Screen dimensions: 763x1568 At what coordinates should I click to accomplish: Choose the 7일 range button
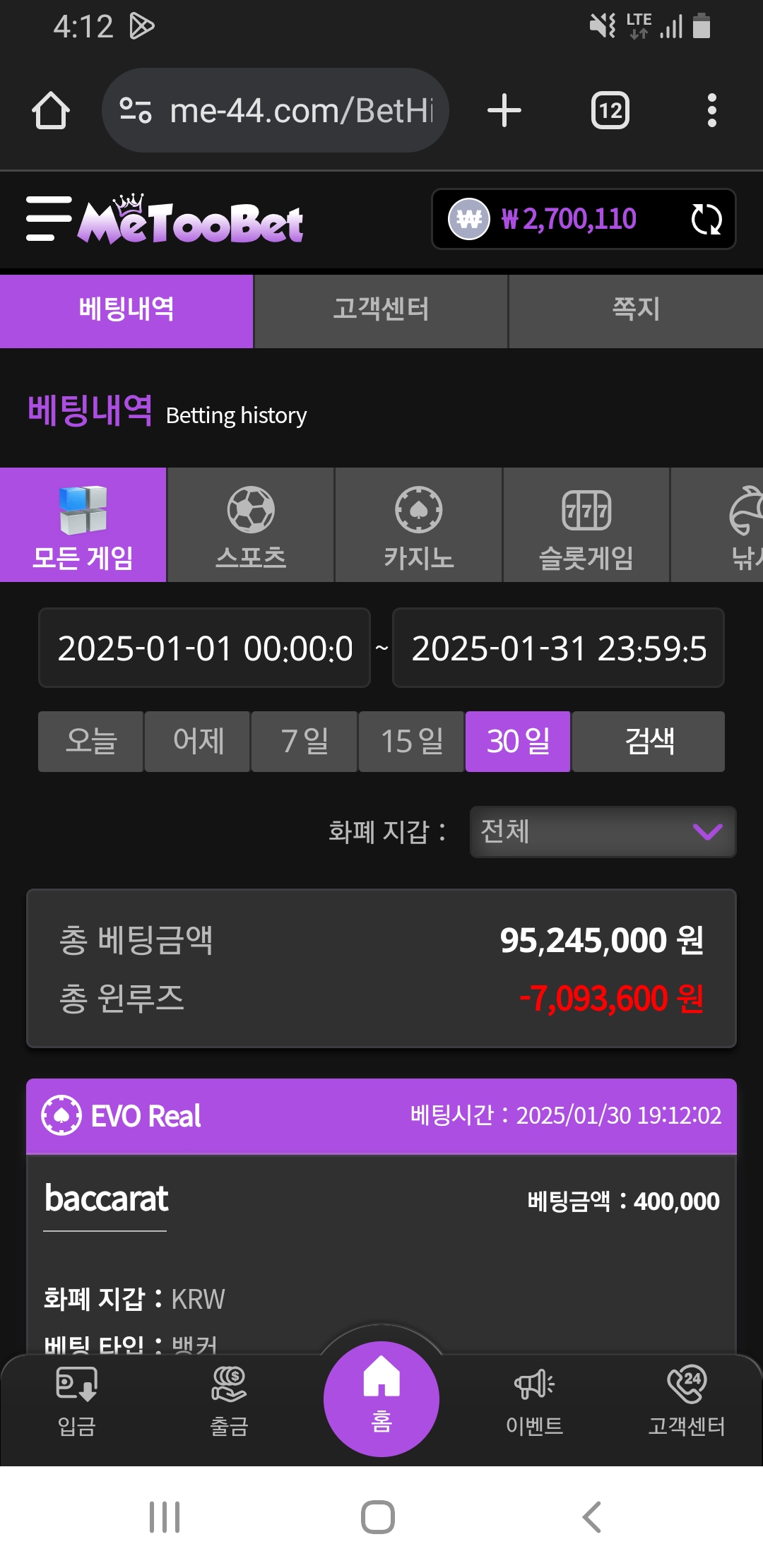304,742
